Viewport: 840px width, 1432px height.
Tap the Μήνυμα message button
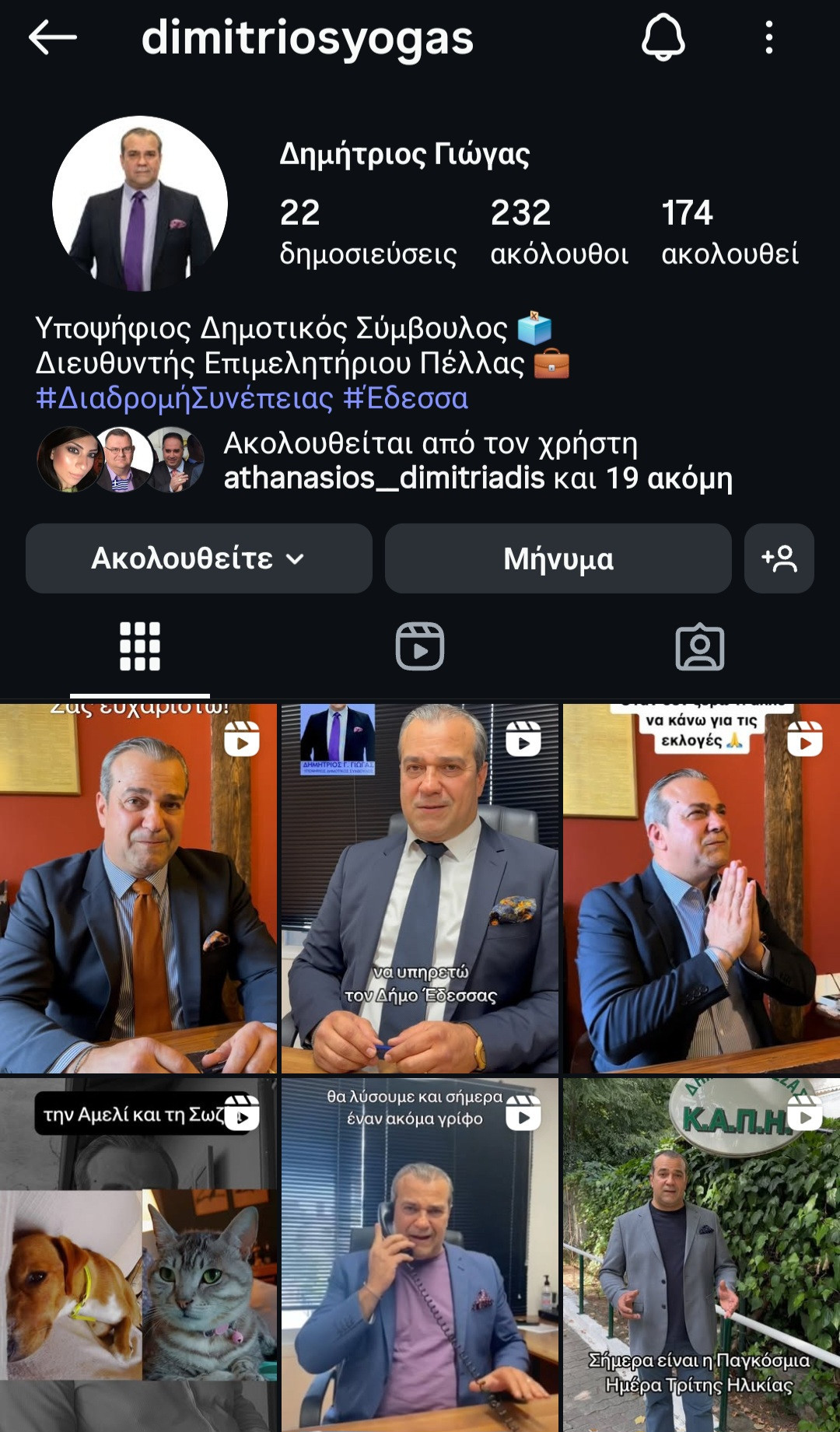[x=558, y=558]
